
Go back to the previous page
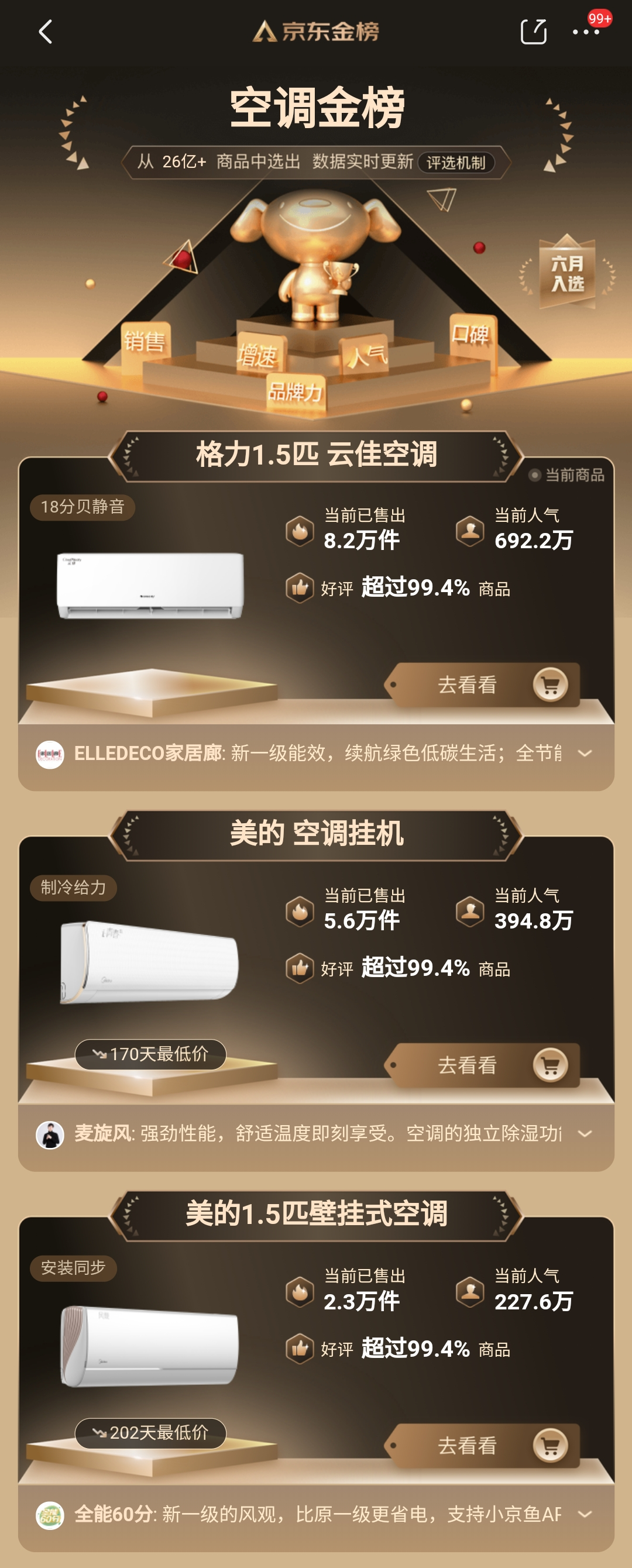coord(46,32)
